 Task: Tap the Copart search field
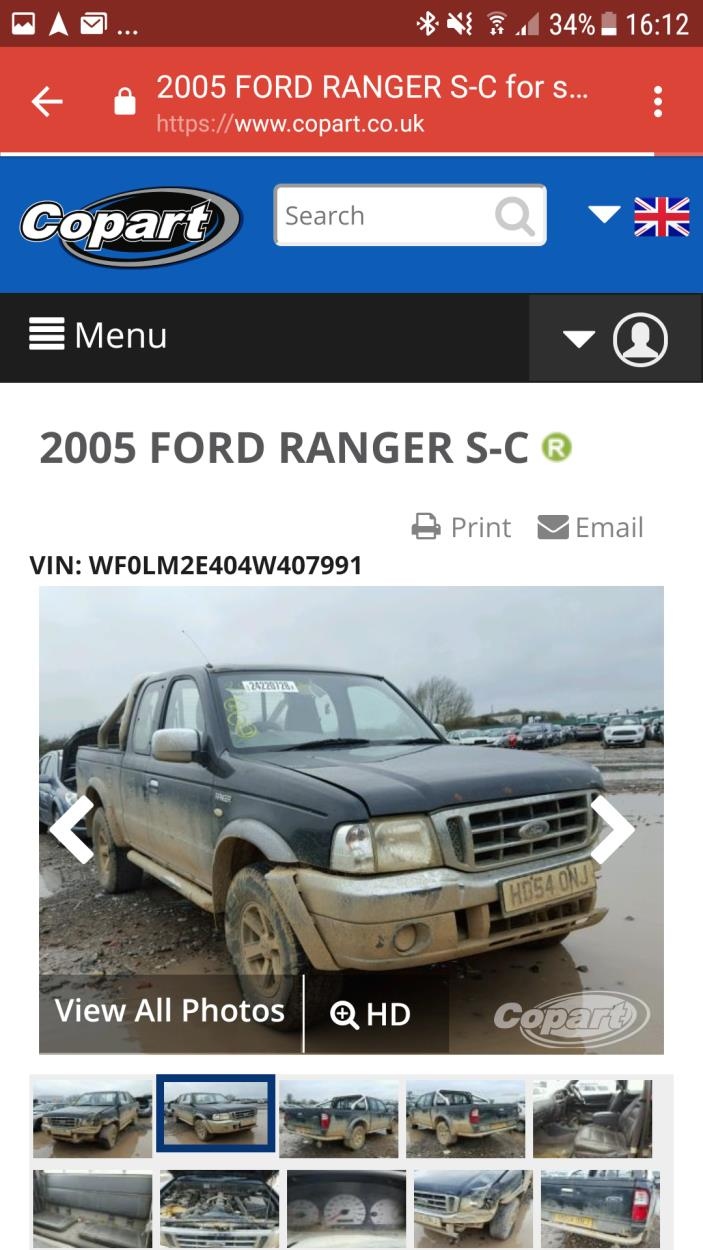[385, 215]
